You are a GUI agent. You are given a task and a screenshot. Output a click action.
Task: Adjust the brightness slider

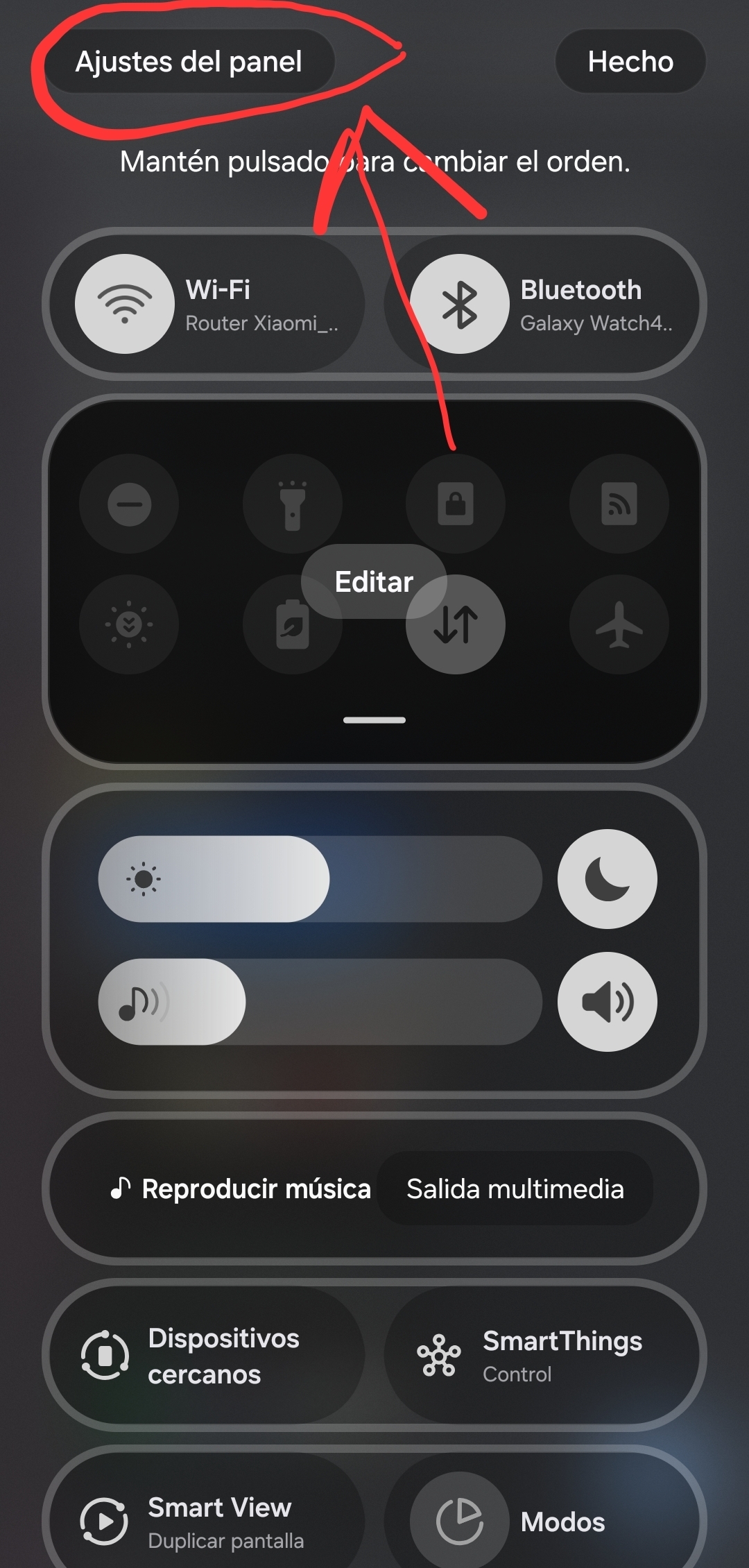pos(319,879)
